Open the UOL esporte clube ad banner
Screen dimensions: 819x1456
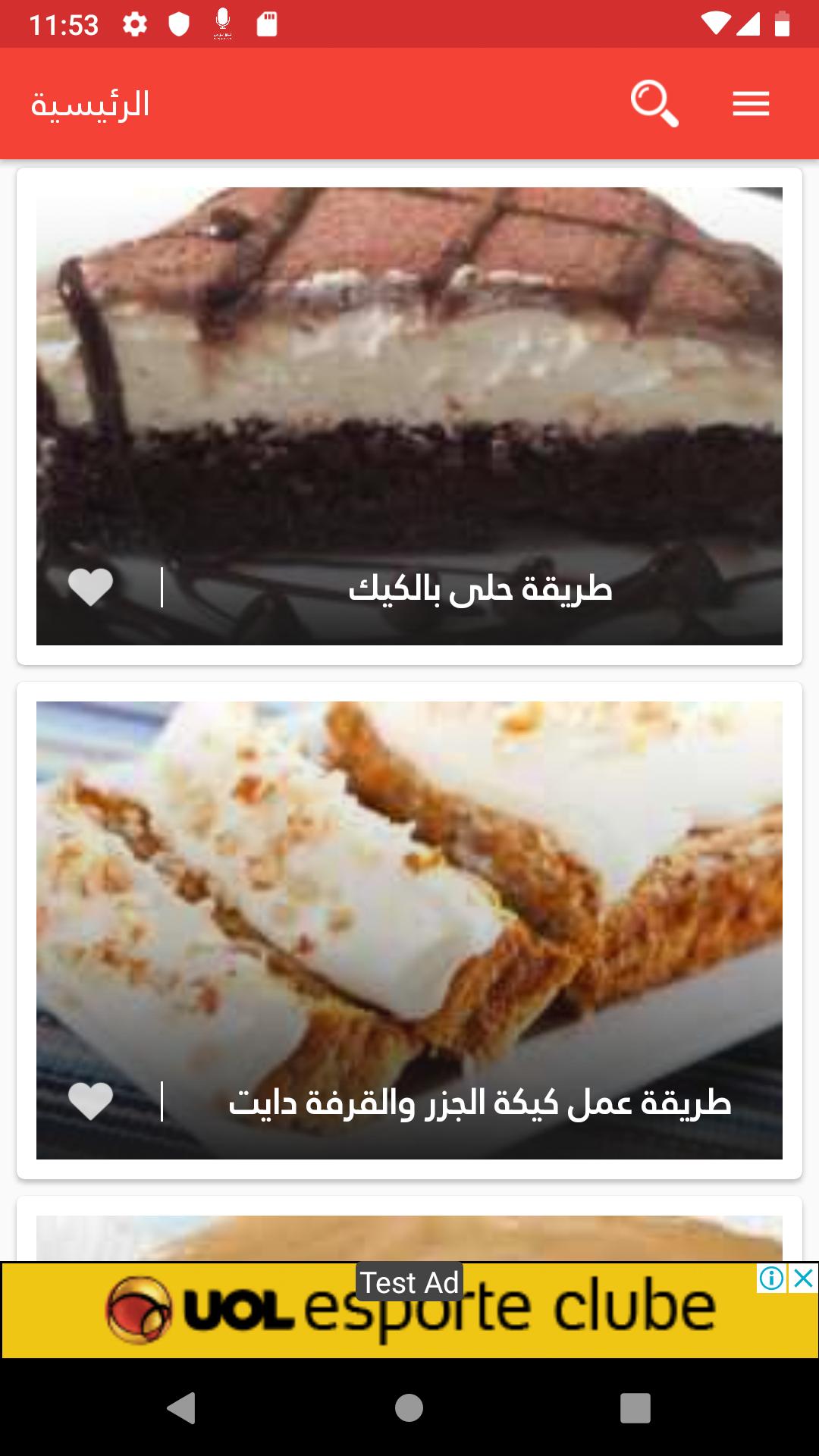[409, 1310]
